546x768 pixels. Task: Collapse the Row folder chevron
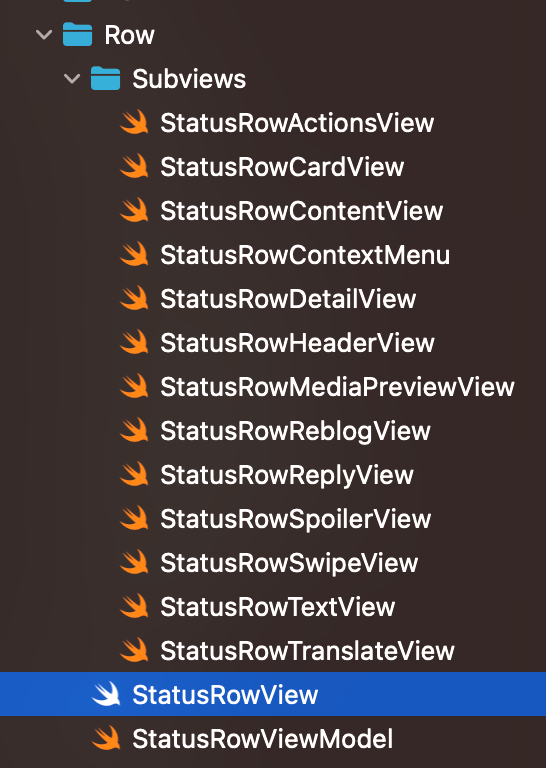coord(44,35)
